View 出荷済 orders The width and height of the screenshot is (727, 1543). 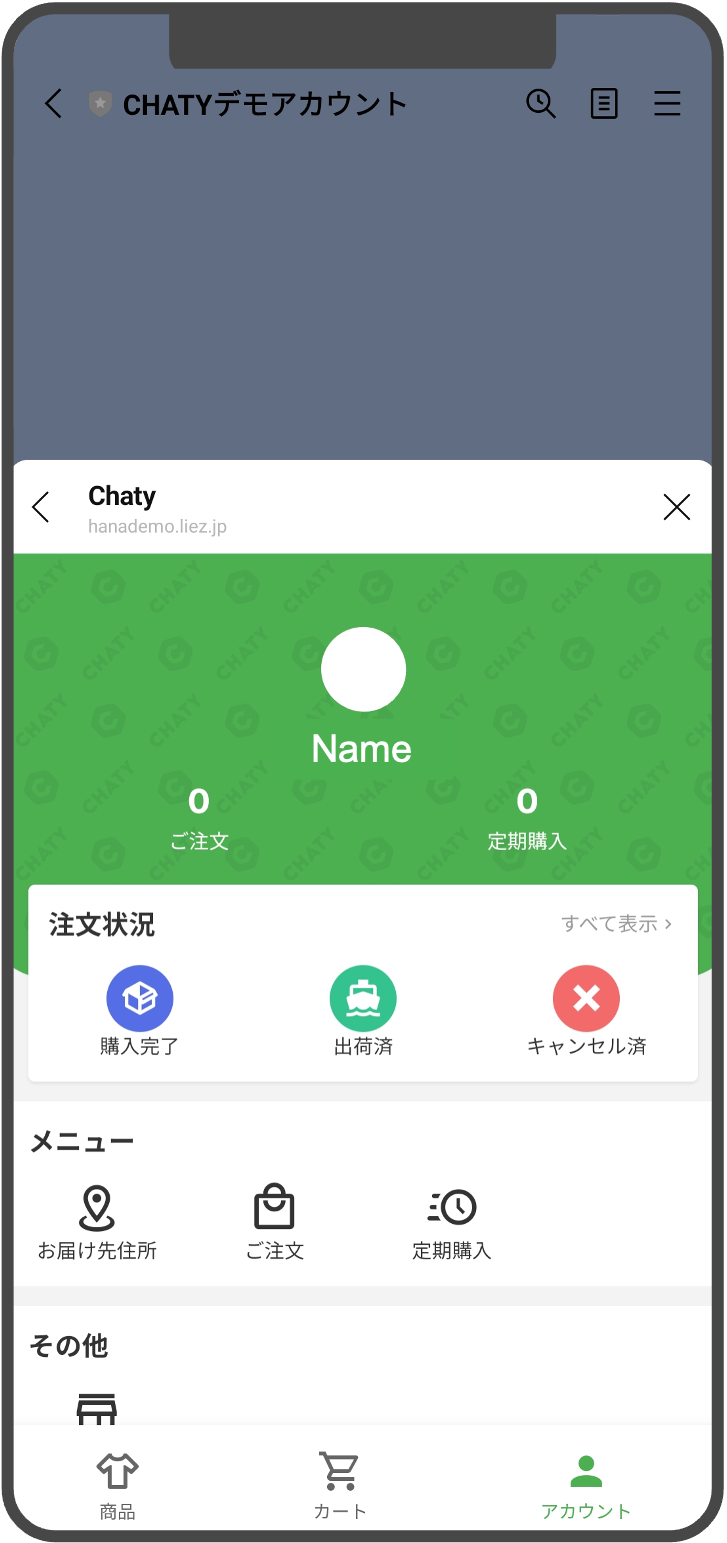tap(363, 1012)
